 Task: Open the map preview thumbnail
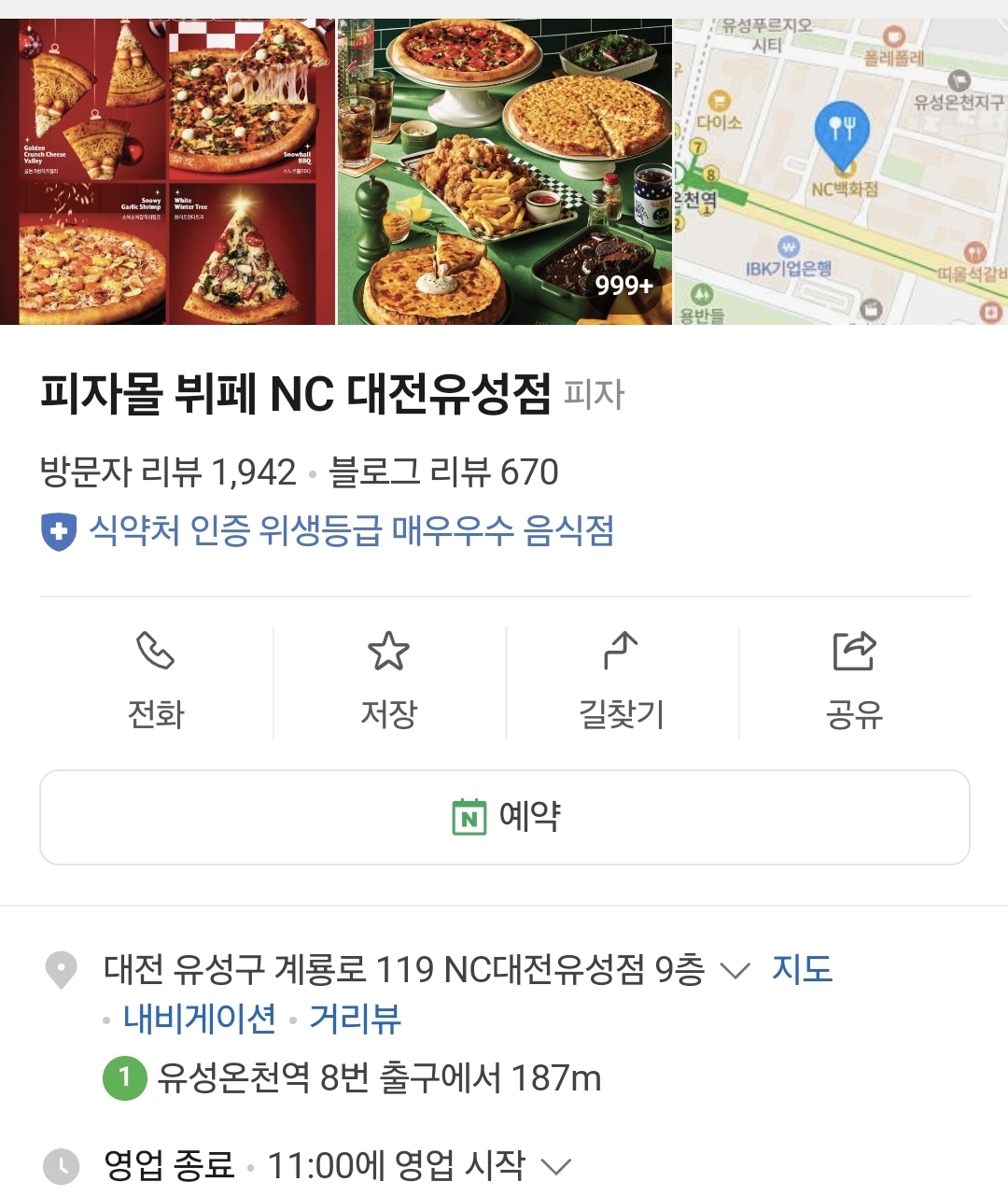(841, 172)
